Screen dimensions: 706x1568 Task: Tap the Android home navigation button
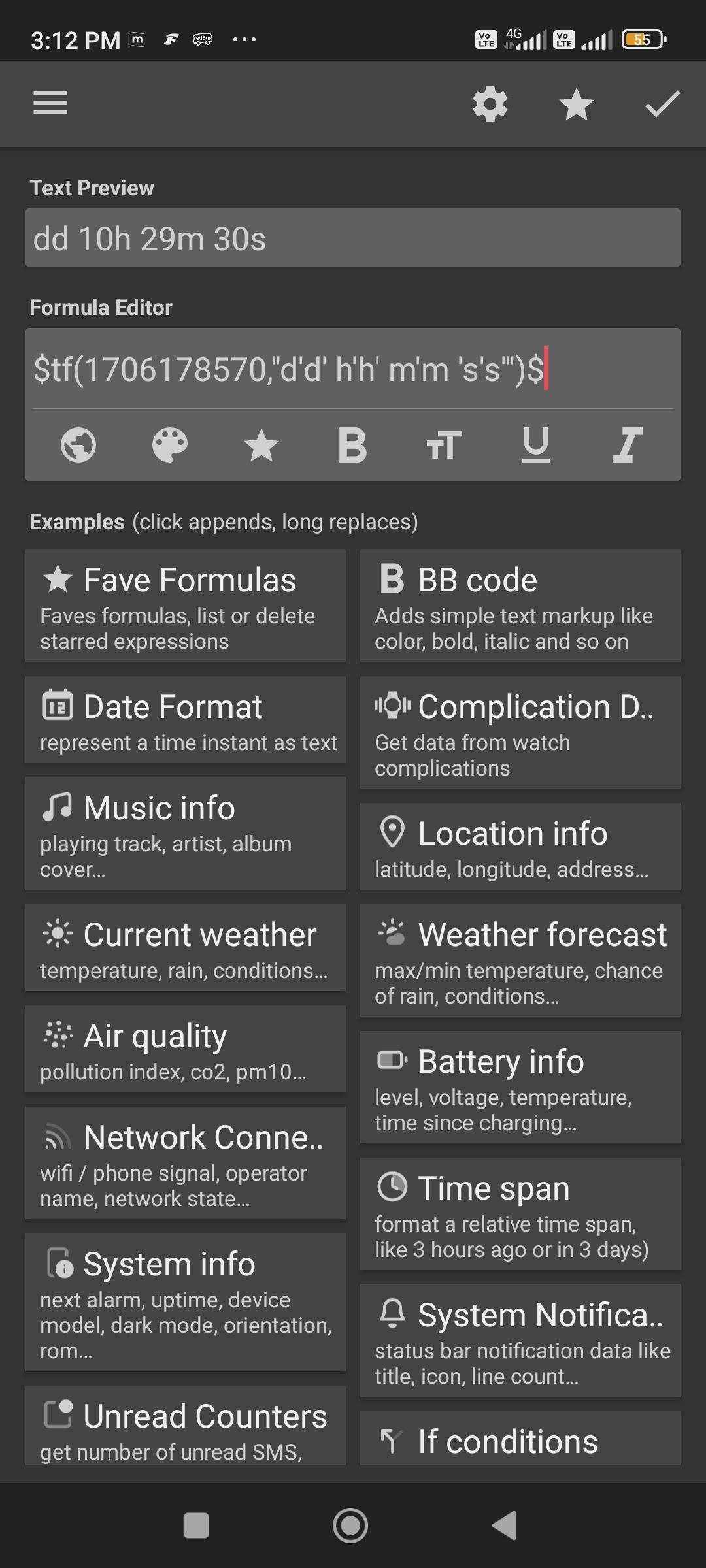pos(352,1525)
